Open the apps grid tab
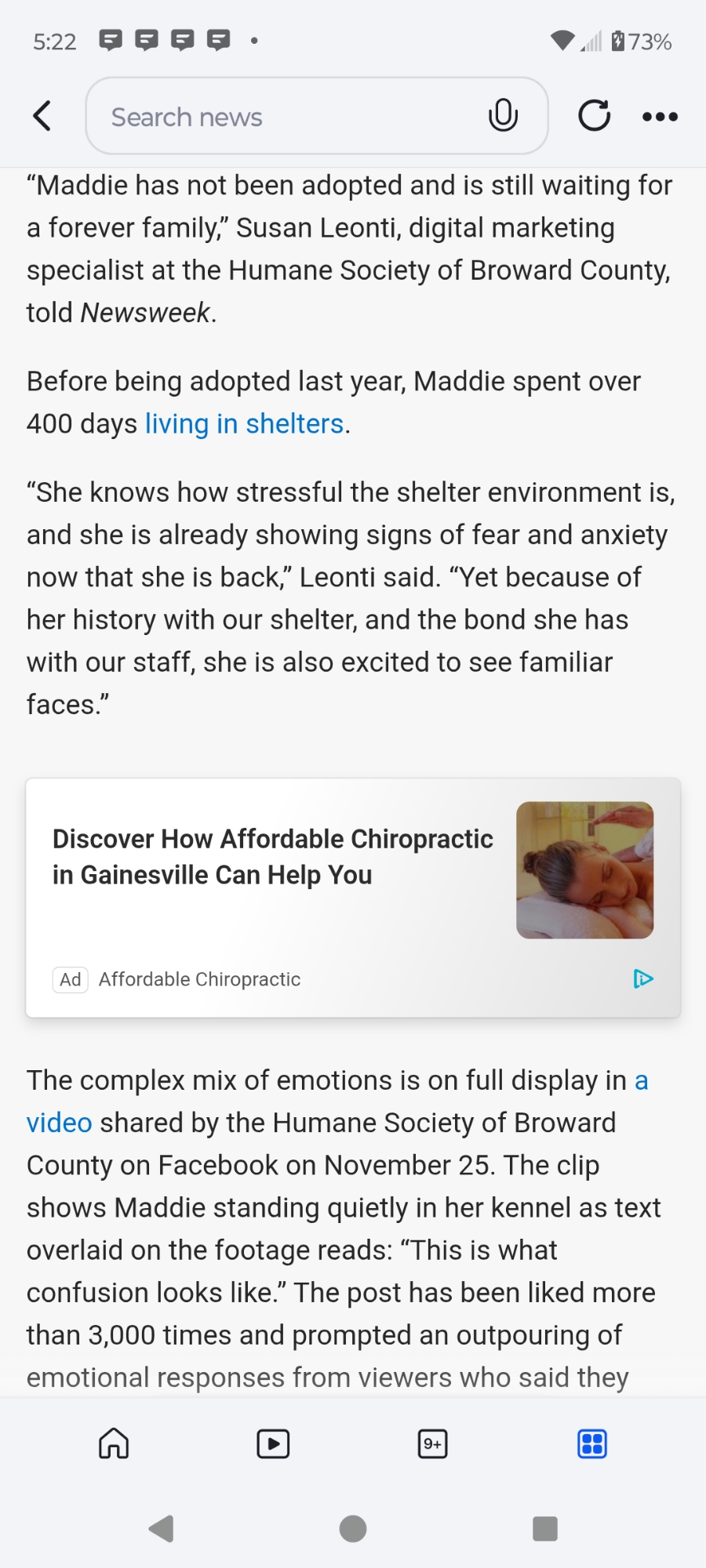This screenshot has width=706, height=1568. click(592, 1443)
